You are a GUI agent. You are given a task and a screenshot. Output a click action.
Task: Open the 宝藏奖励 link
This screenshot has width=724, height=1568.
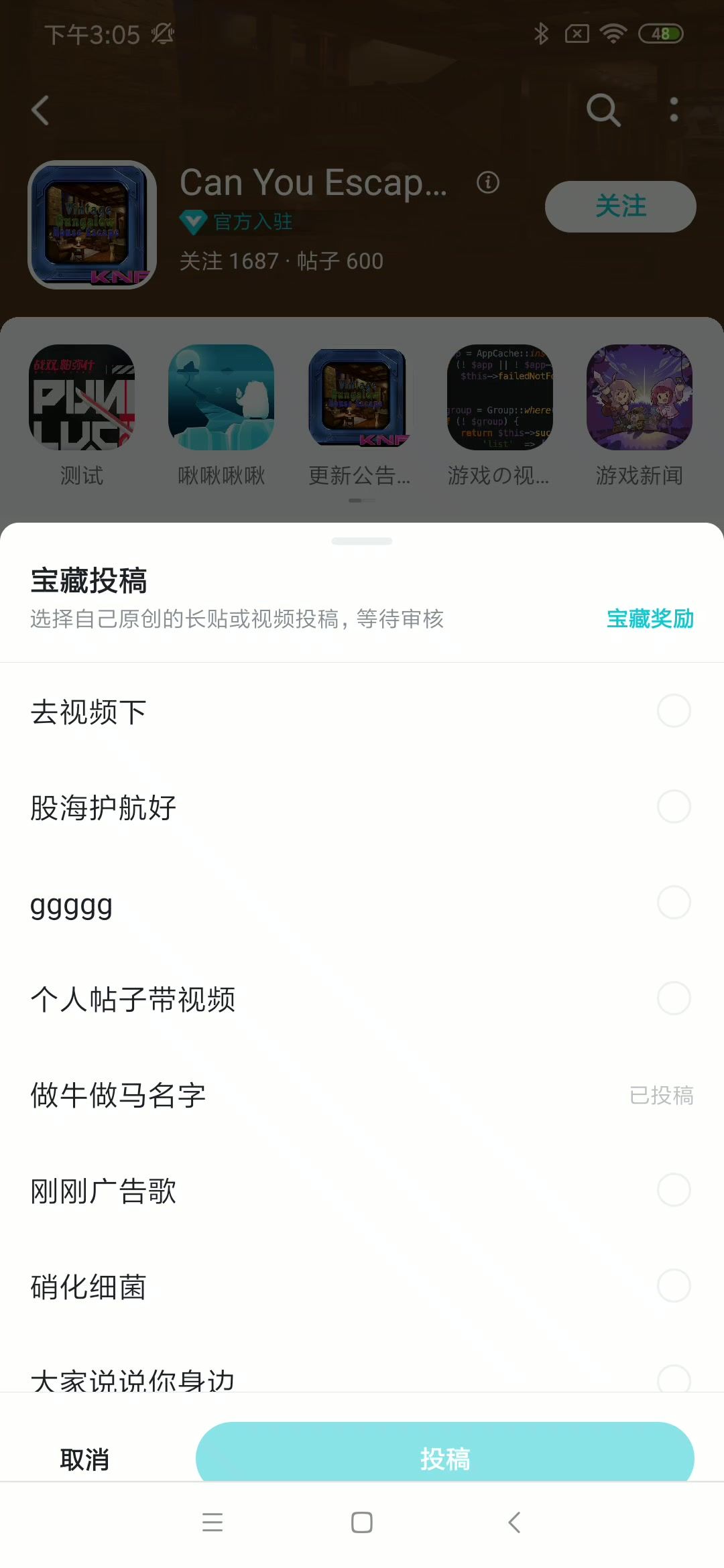(650, 618)
